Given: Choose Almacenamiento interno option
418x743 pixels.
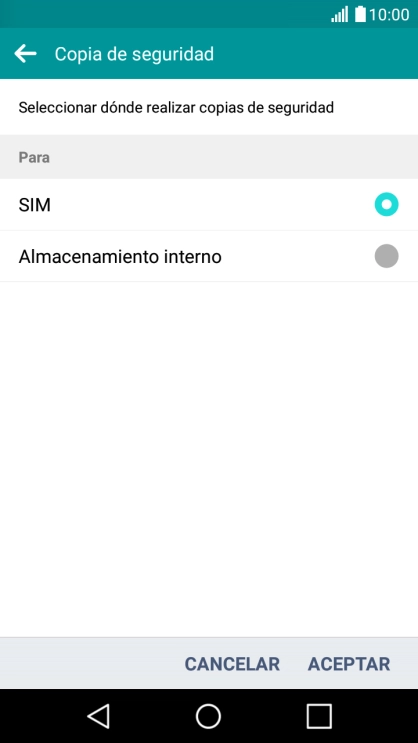Looking at the screenshot, I should [209, 256].
